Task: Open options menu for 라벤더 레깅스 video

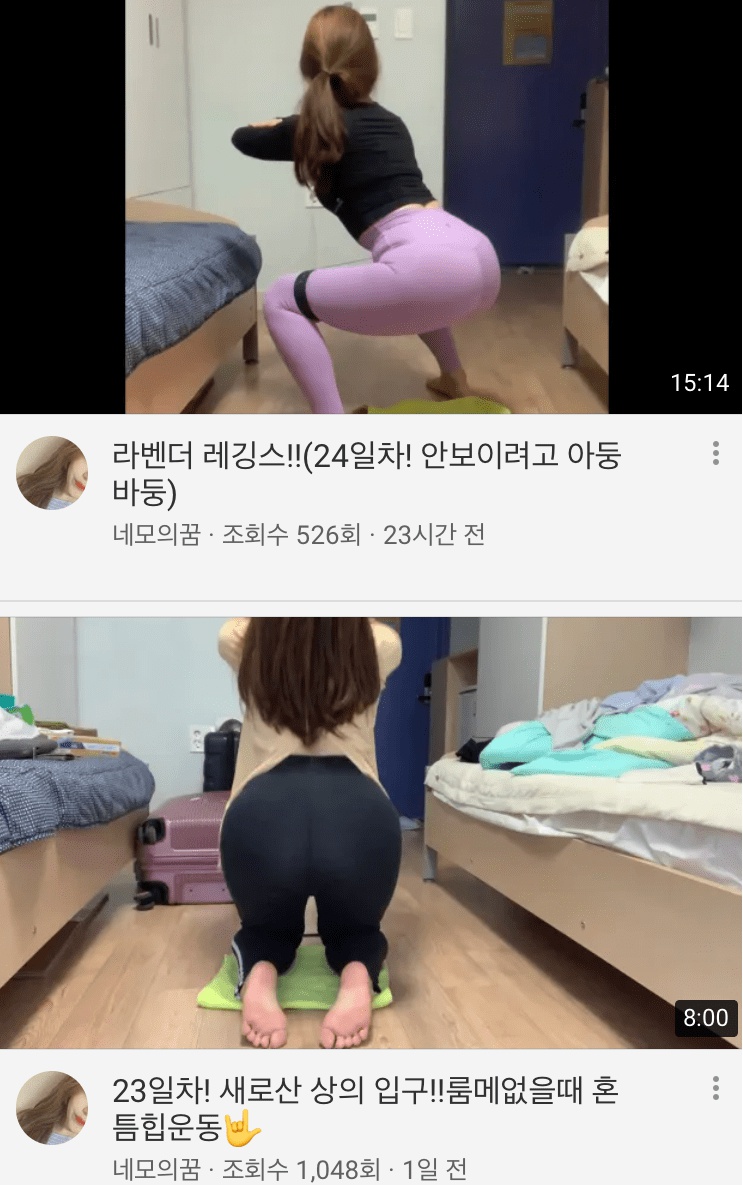Action: [x=716, y=453]
